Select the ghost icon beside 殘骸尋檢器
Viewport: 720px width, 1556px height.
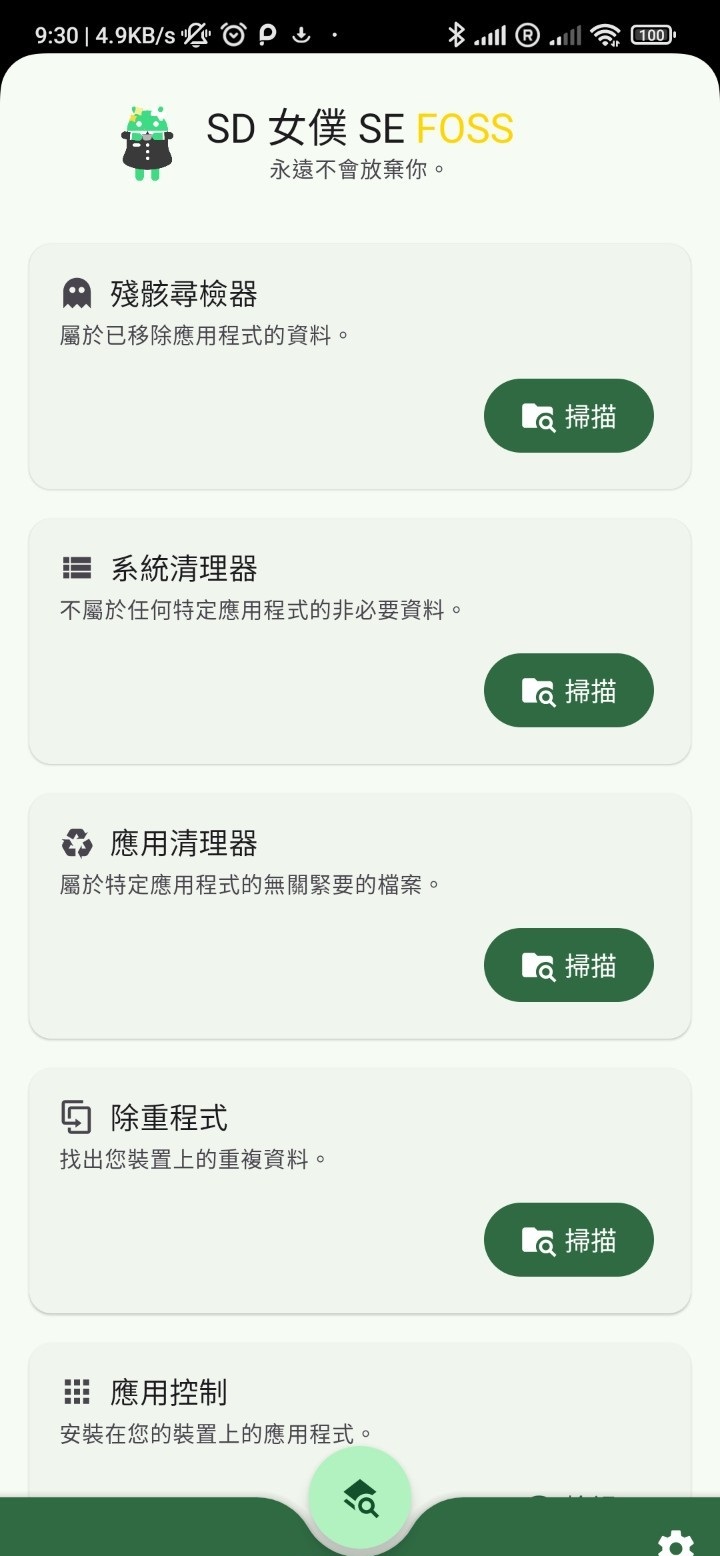76,291
